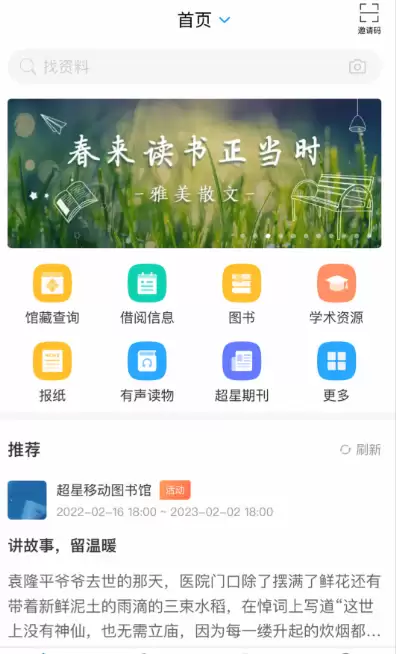Open 馆藏查询
The width and height of the screenshot is (396, 654).
52,294
